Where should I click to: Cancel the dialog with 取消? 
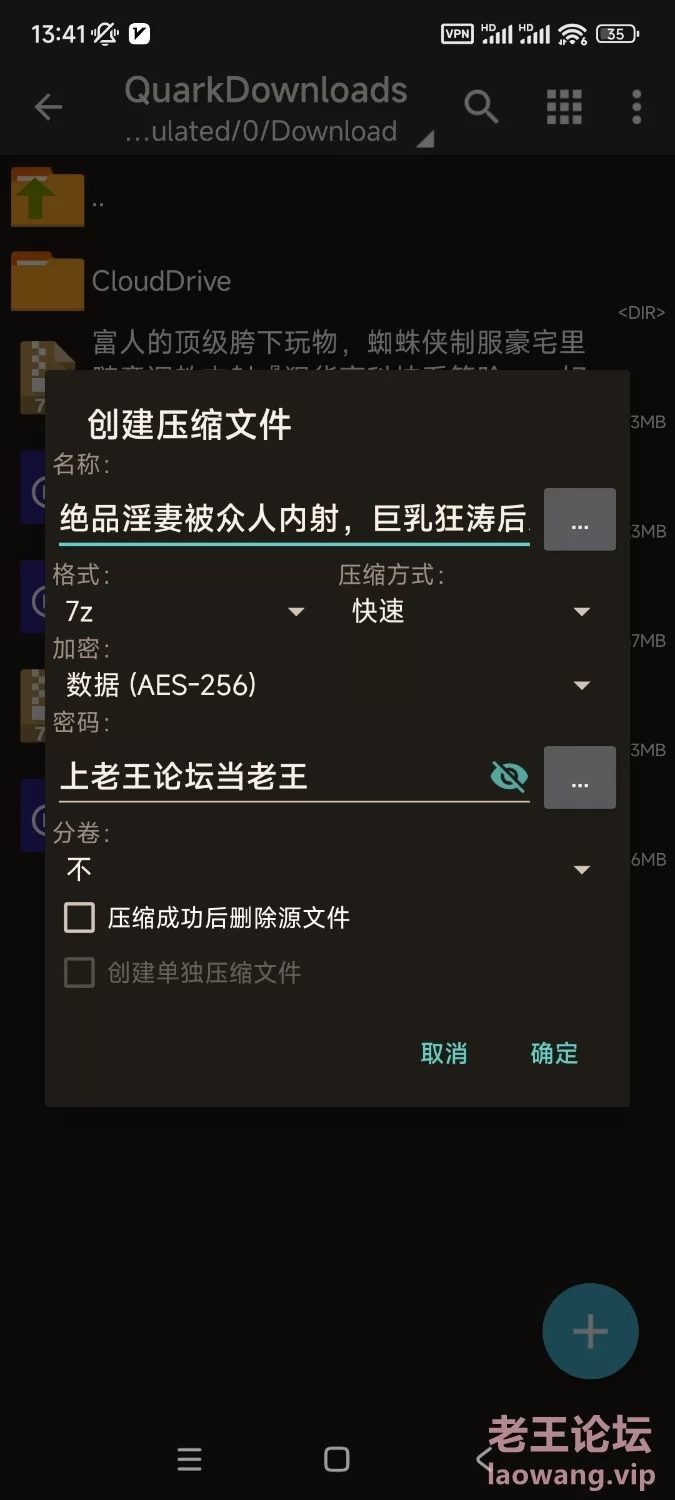click(x=444, y=1053)
